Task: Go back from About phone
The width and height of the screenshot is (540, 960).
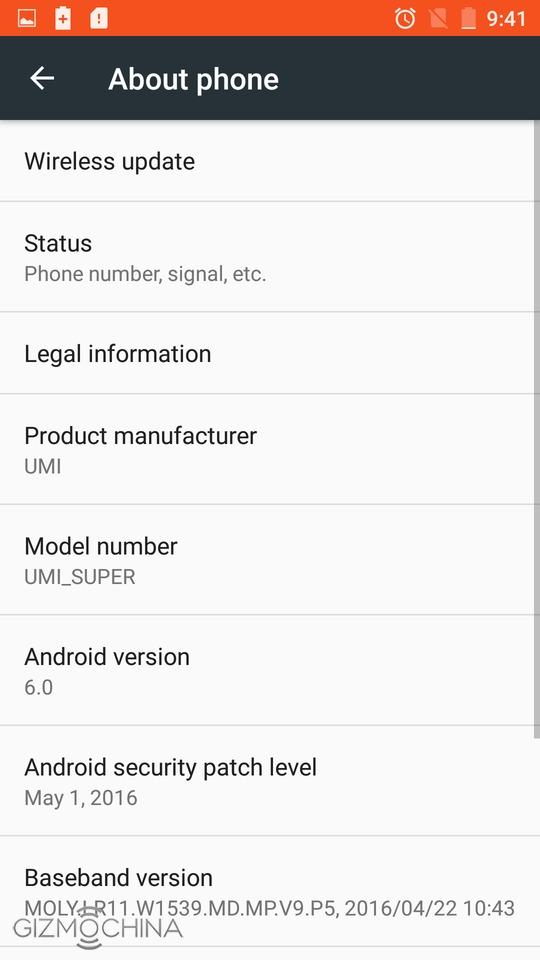Action: pos(42,78)
